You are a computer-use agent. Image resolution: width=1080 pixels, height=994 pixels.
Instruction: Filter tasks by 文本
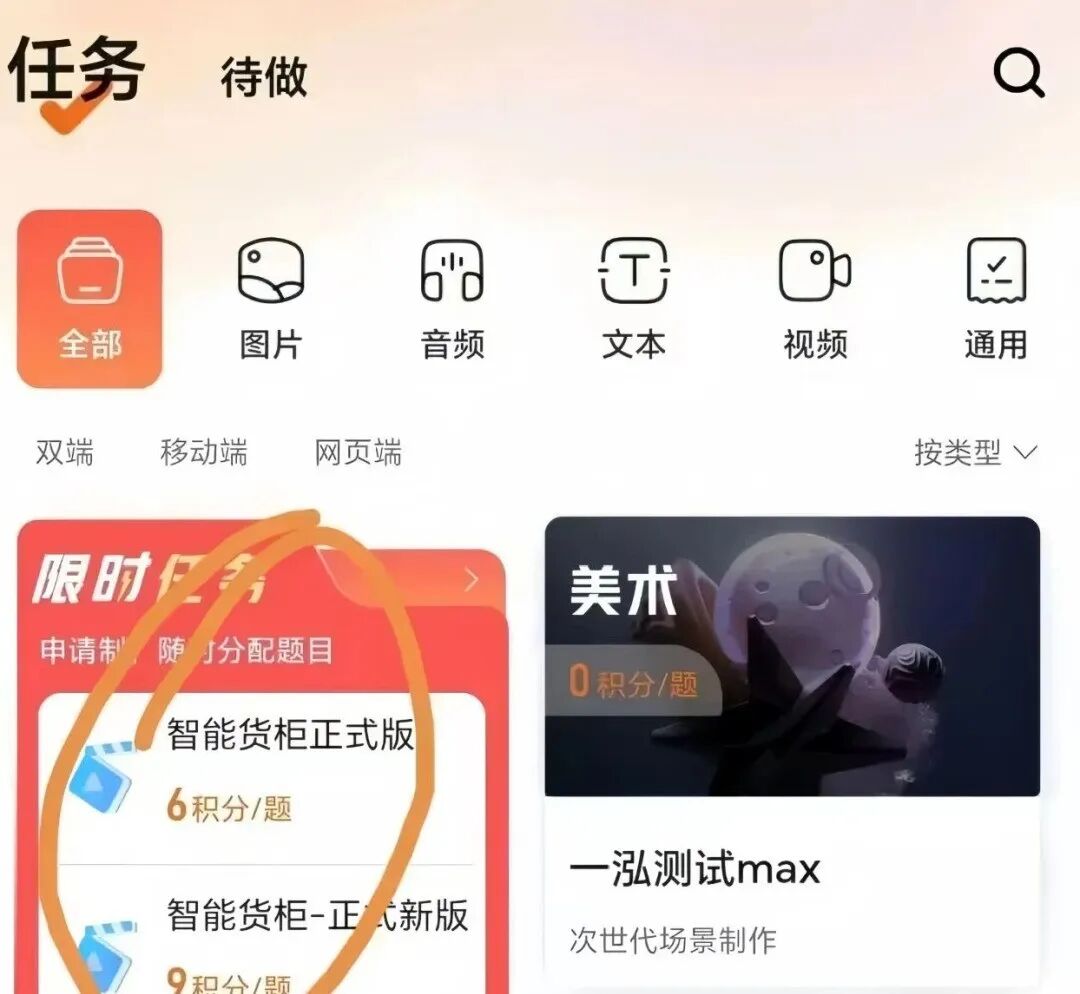tap(634, 298)
